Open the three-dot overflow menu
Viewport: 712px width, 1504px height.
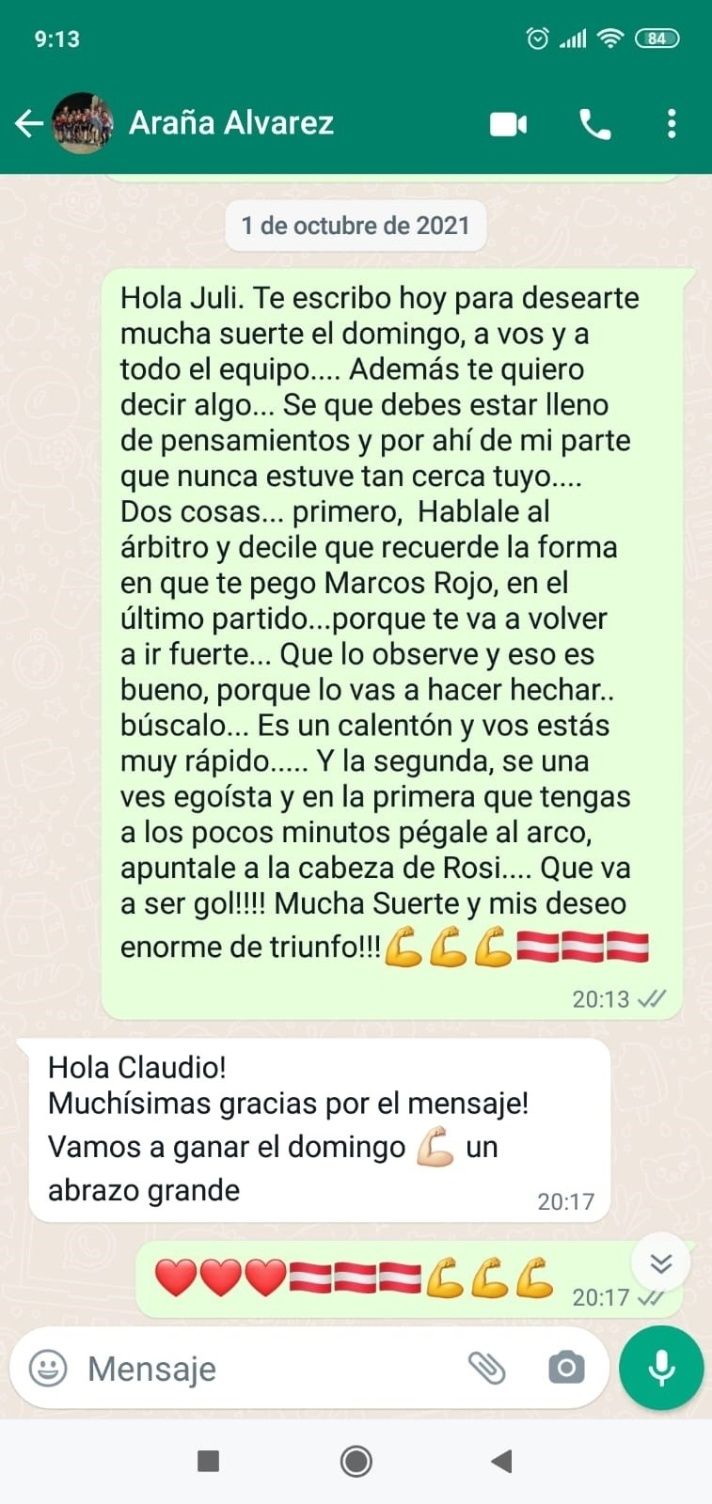pyautogui.click(x=671, y=125)
